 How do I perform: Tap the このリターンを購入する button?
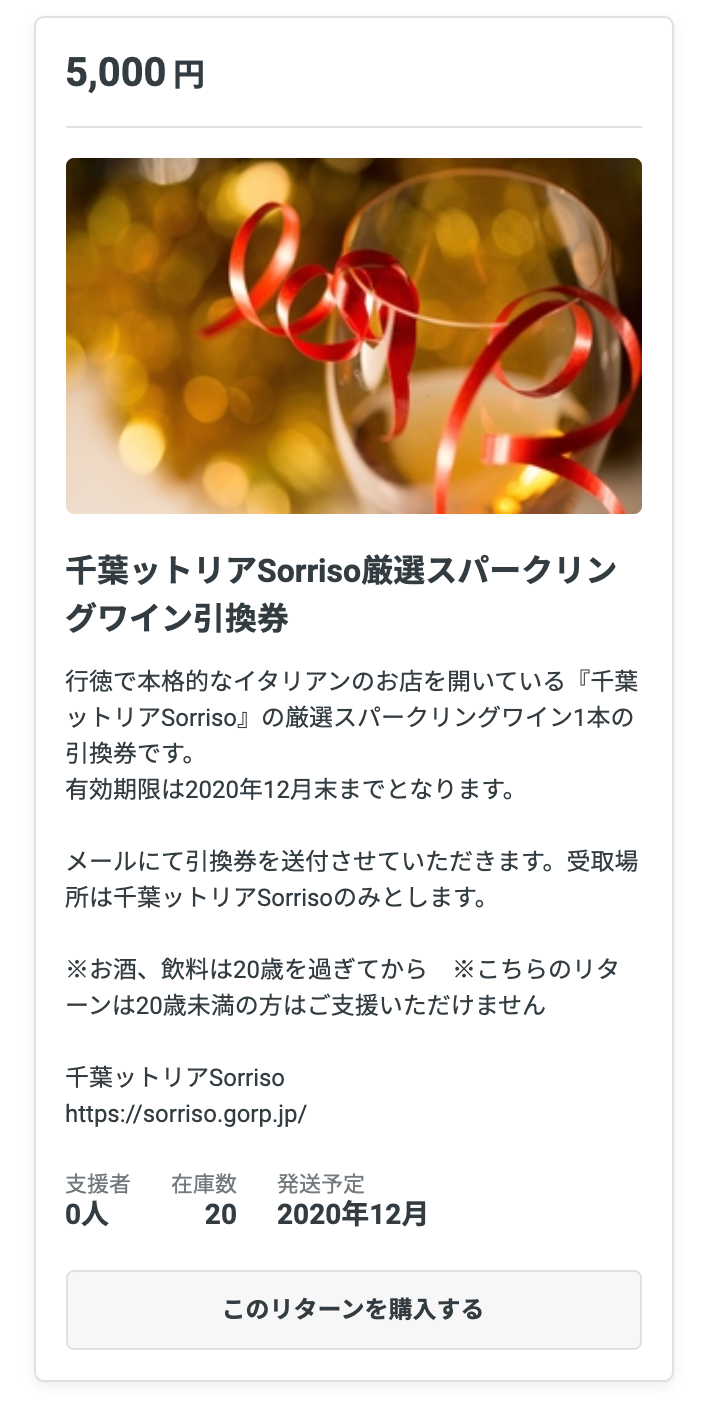pyautogui.click(x=353, y=1309)
